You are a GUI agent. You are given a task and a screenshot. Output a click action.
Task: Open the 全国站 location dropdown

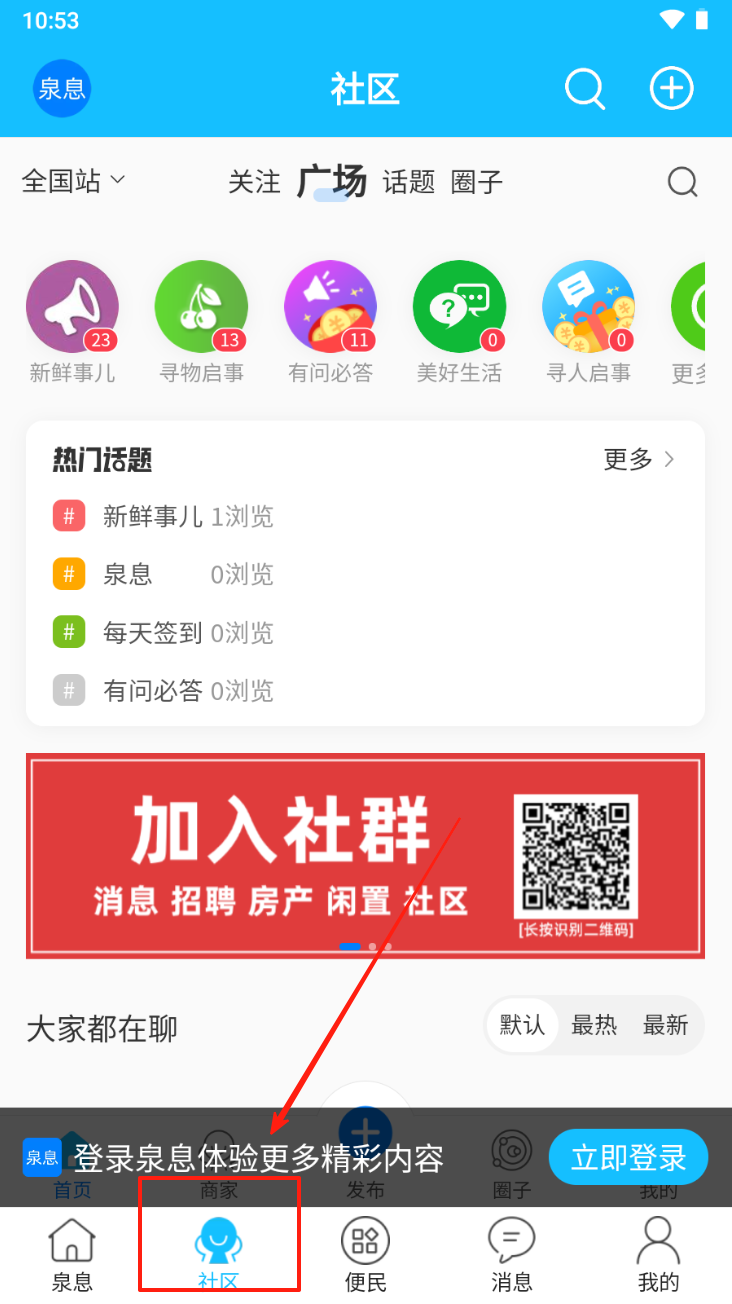pos(74,181)
